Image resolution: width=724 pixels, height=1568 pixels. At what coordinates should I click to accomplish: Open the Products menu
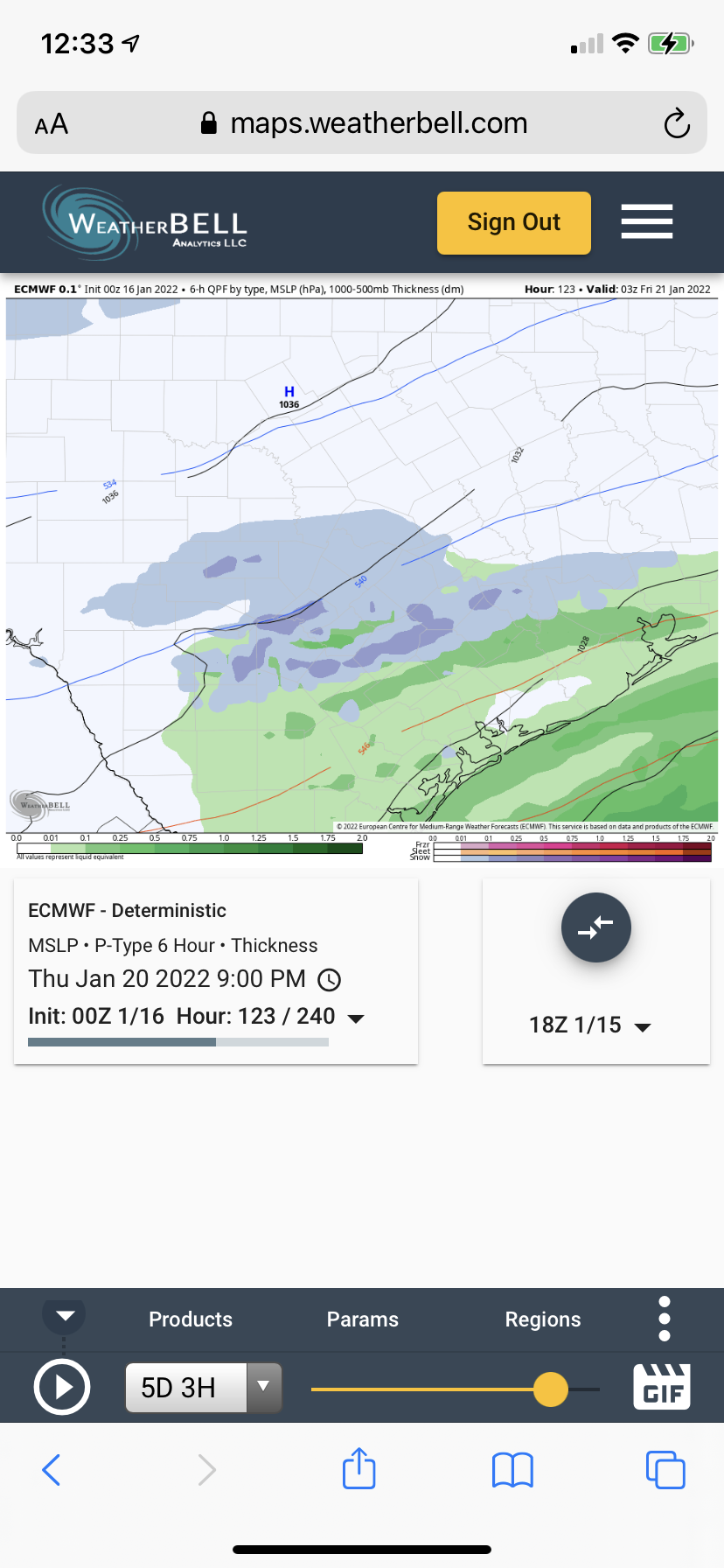coord(191,1319)
